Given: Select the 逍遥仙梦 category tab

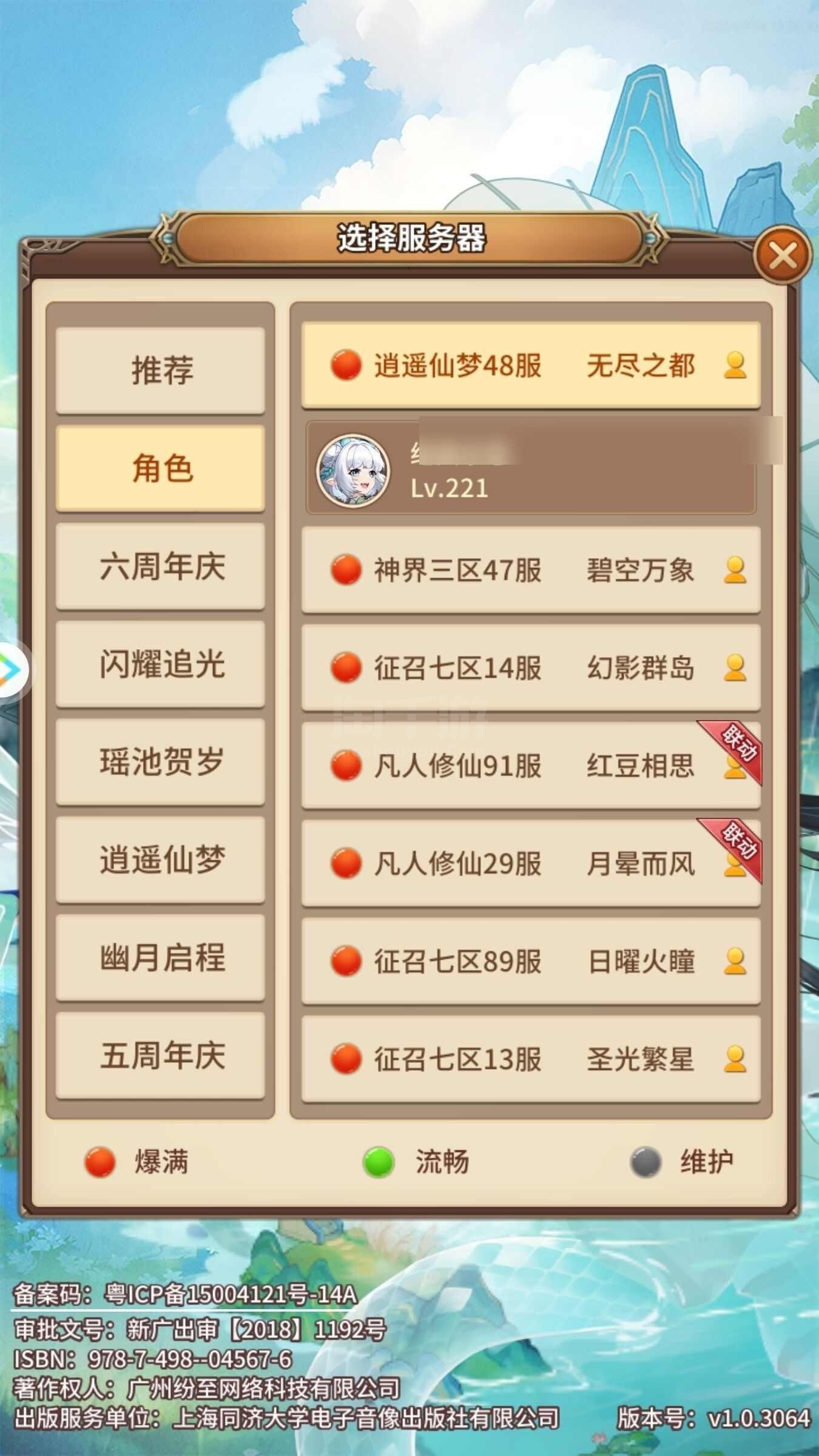Looking at the screenshot, I should [161, 859].
